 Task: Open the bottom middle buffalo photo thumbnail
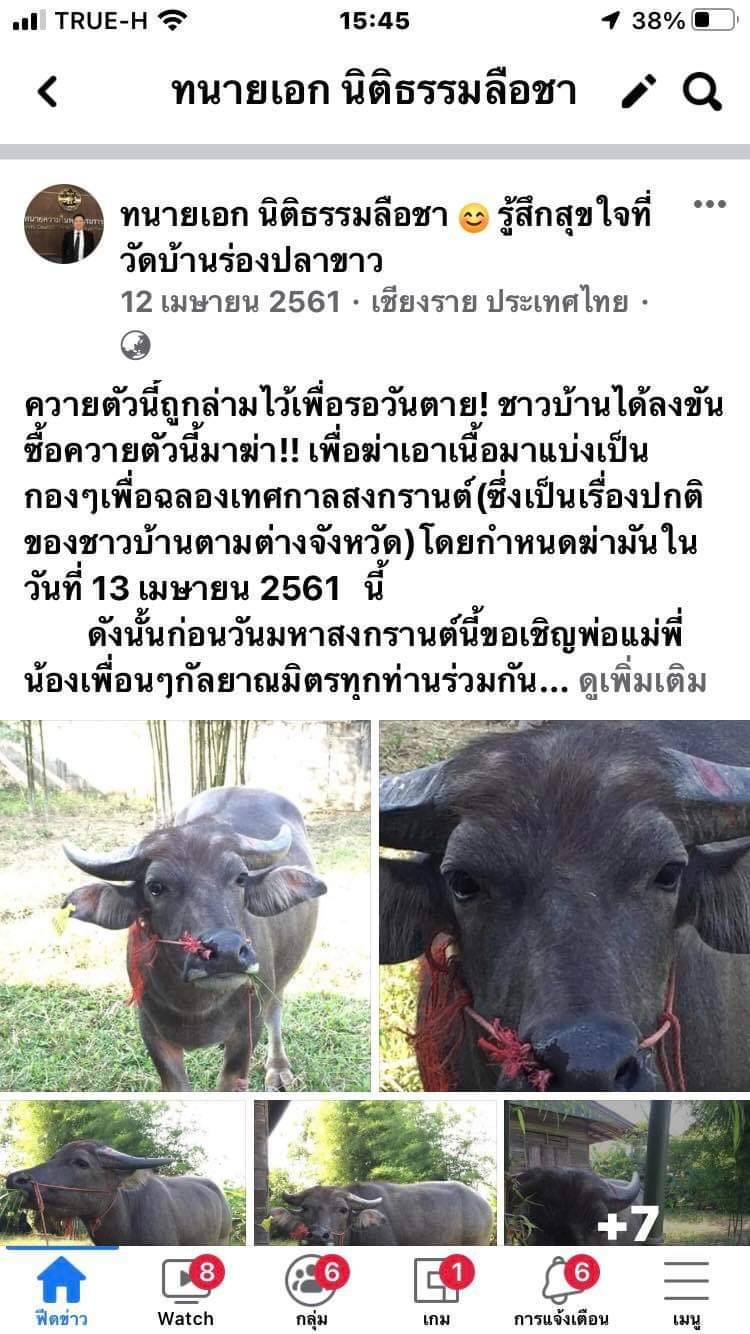coord(374,1172)
